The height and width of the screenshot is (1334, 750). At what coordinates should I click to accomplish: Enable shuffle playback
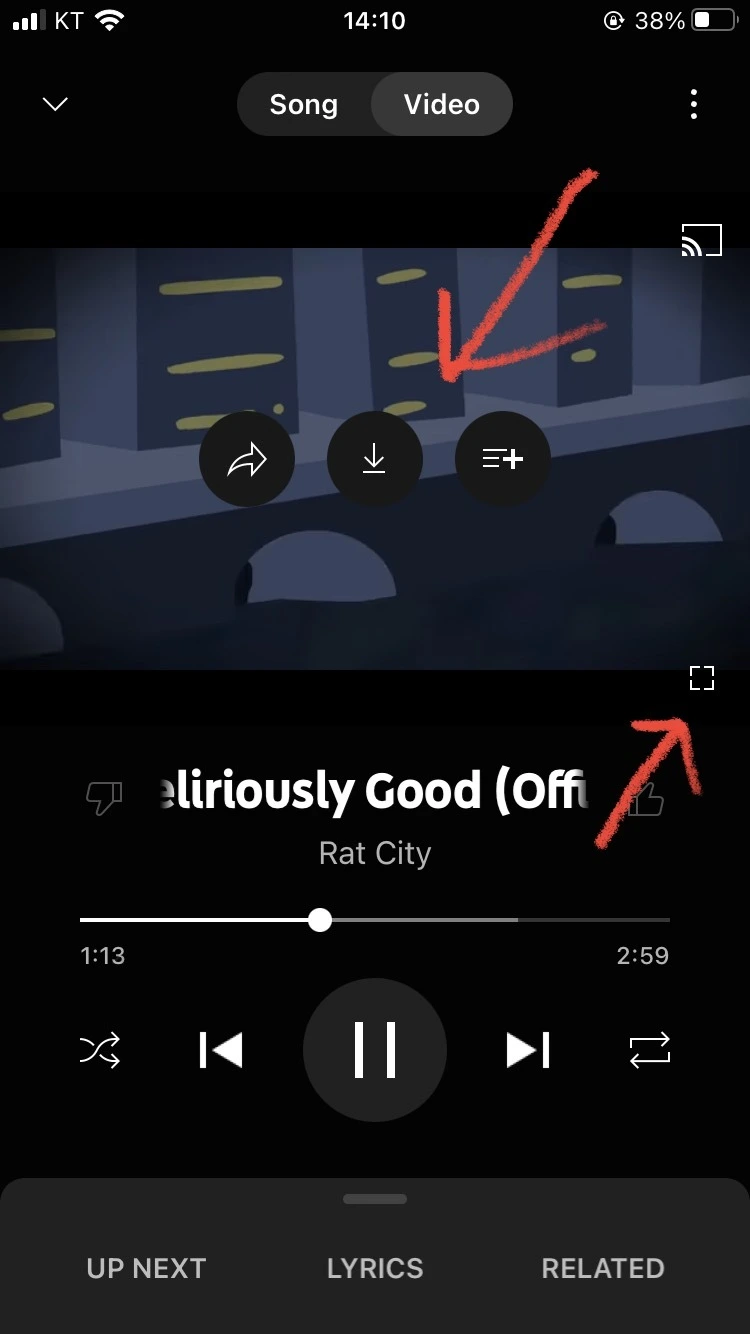click(x=100, y=1049)
